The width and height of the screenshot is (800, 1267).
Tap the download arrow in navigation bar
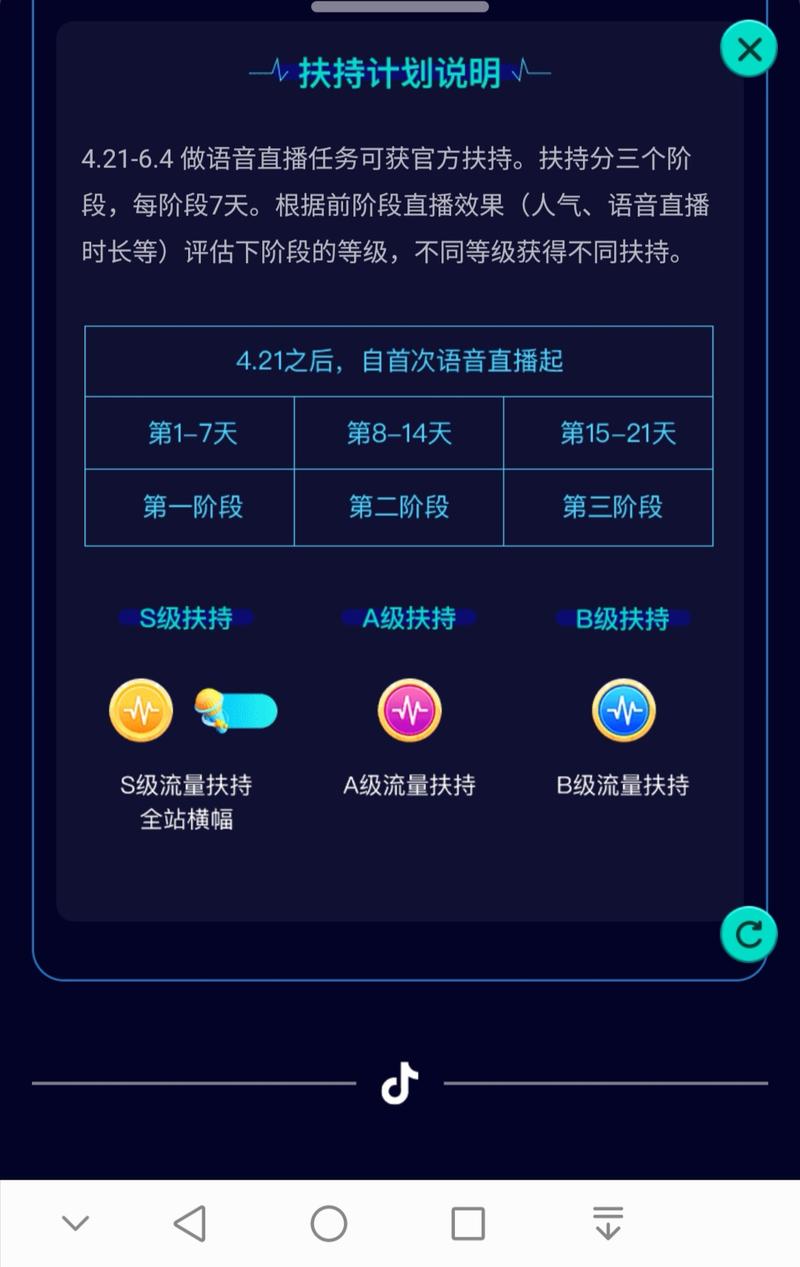[x=607, y=1222]
